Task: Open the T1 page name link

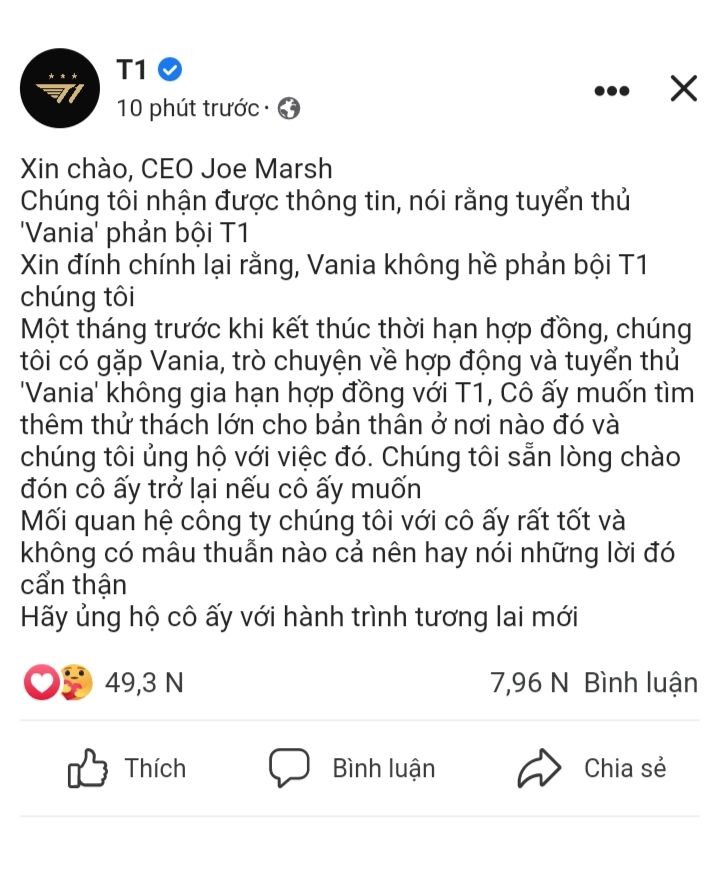Action: click(x=131, y=69)
